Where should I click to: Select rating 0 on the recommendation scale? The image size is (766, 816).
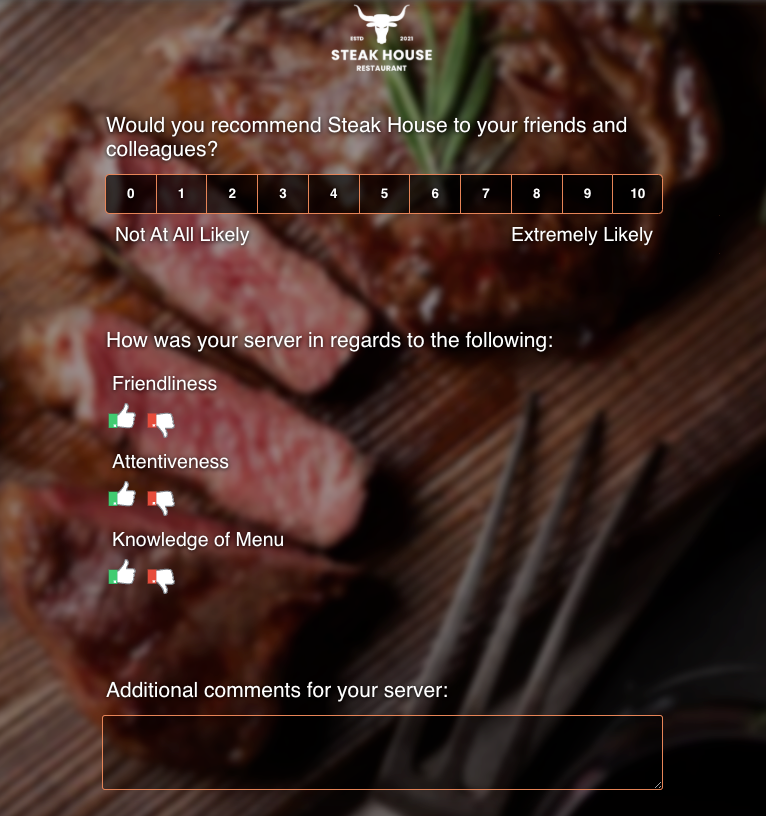pyautogui.click(x=130, y=194)
